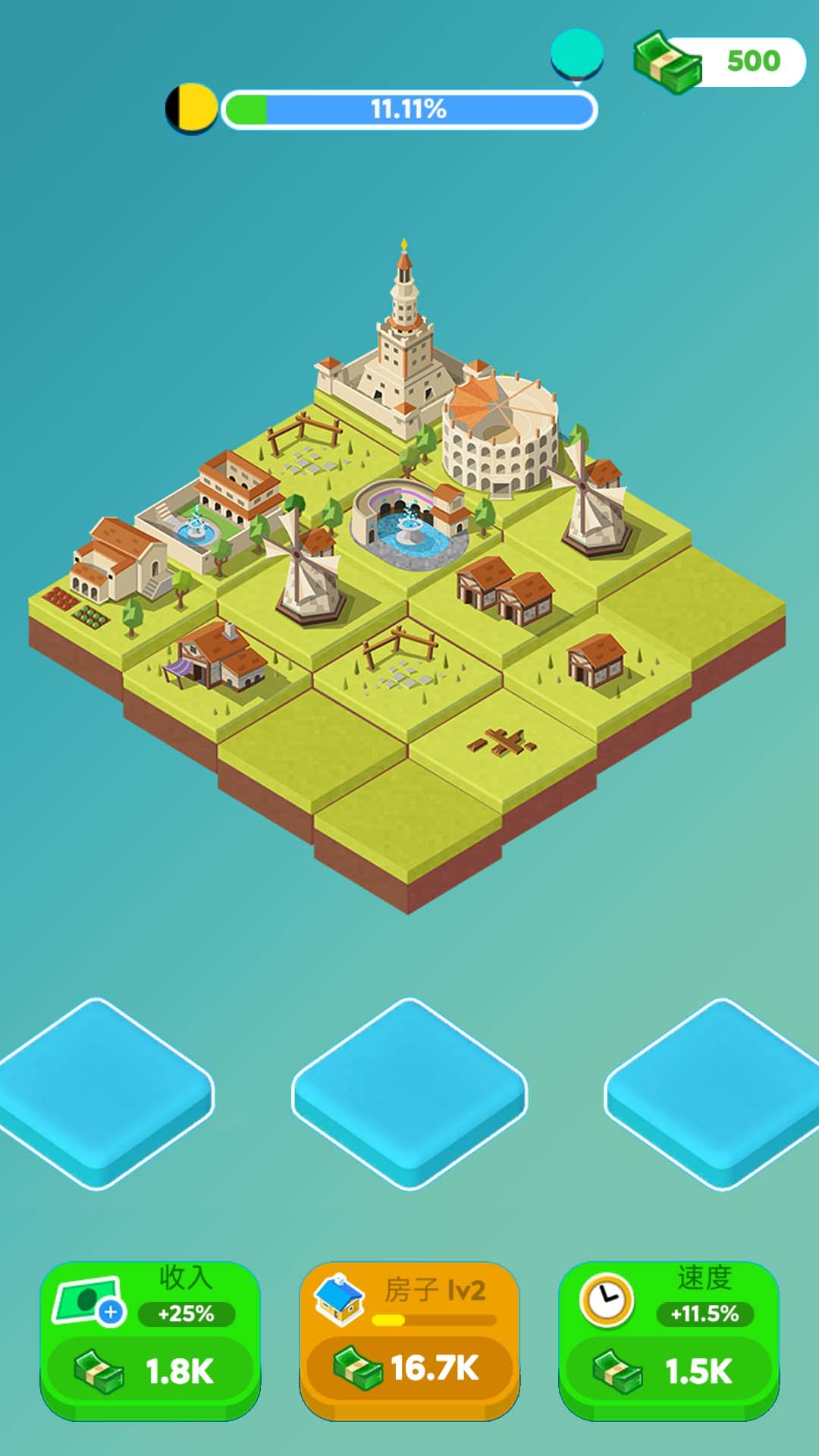Viewport: 819px width, 1456px height.
Task: Upgrade 房子 lv2 for 16.7K
Action: pyautogui.click(x=409, y=1368)
